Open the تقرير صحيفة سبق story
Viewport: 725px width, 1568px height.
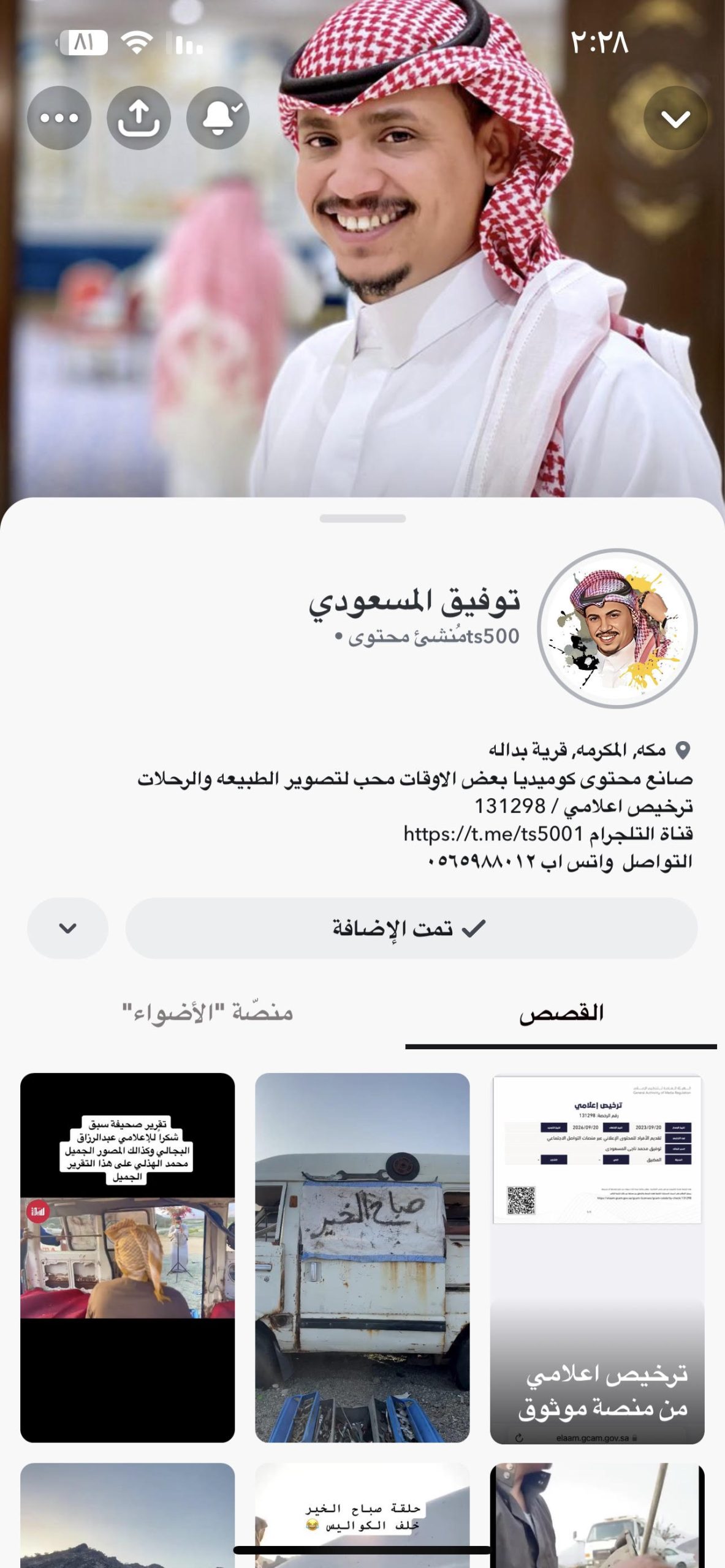127,1257
